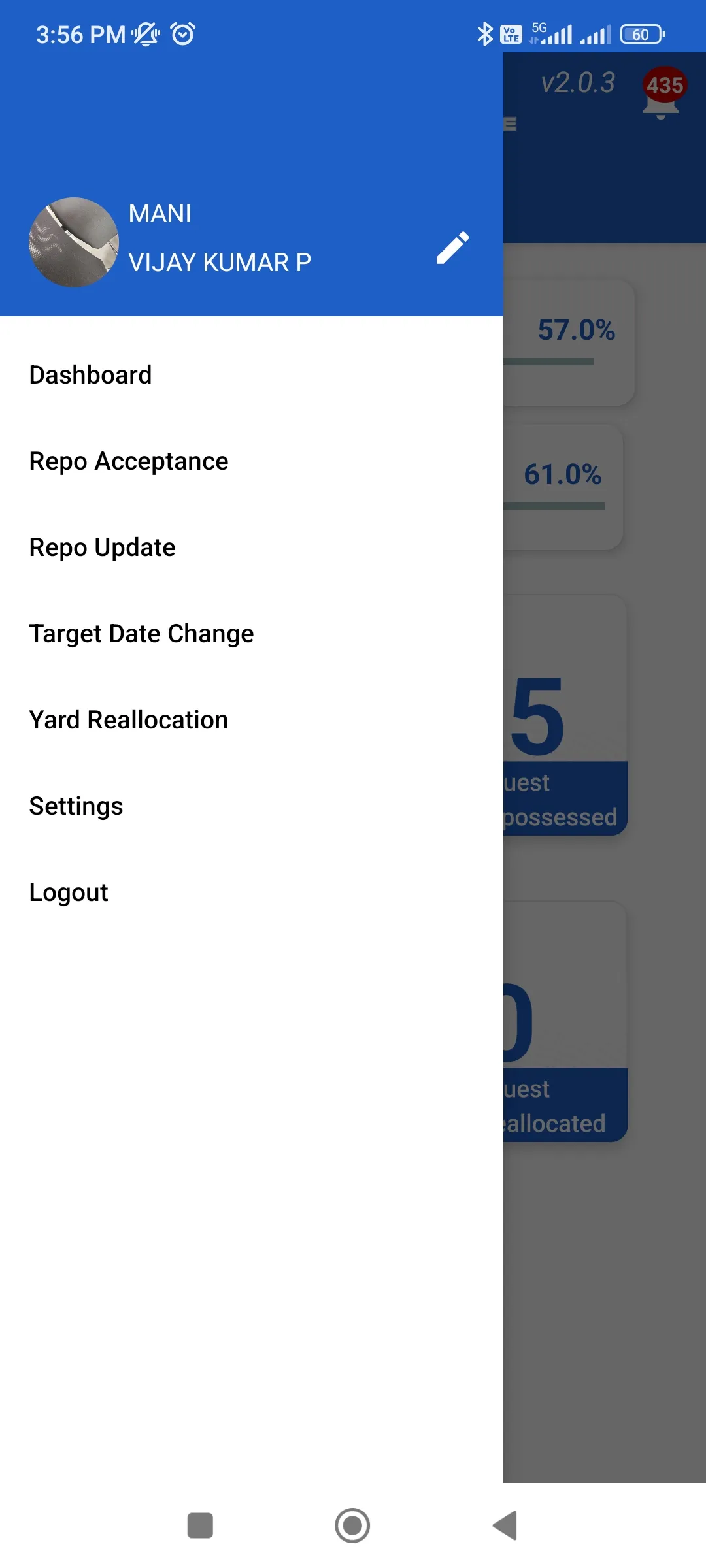Select Target Date Change option
Viewport: 706px width, 1568px height.
pos(141,633)
